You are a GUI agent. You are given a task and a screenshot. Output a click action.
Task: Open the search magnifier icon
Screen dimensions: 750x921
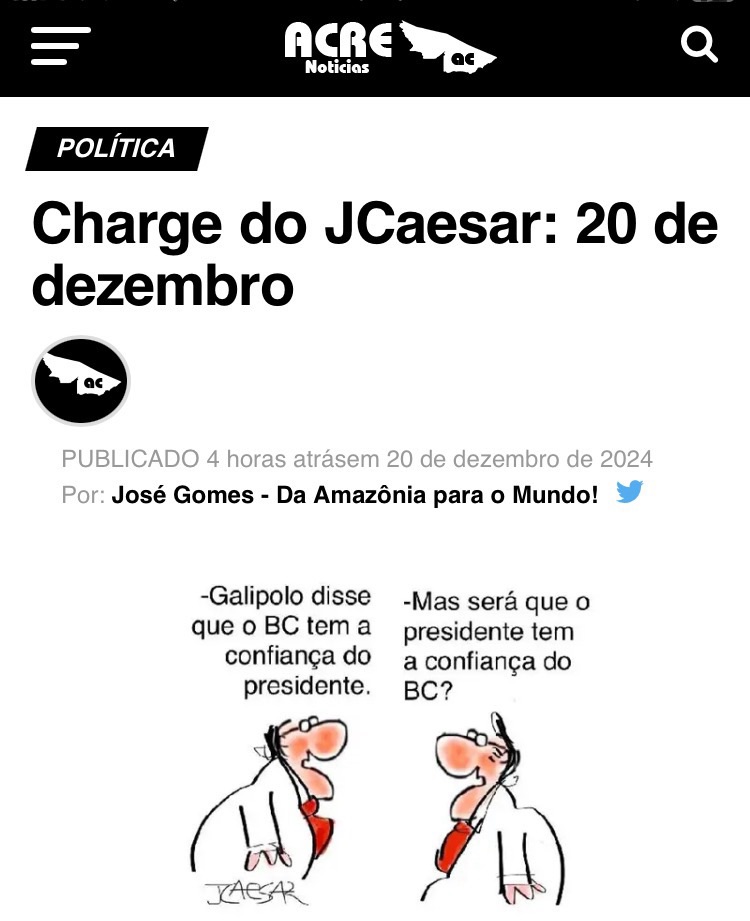click(x=698, y=45)
